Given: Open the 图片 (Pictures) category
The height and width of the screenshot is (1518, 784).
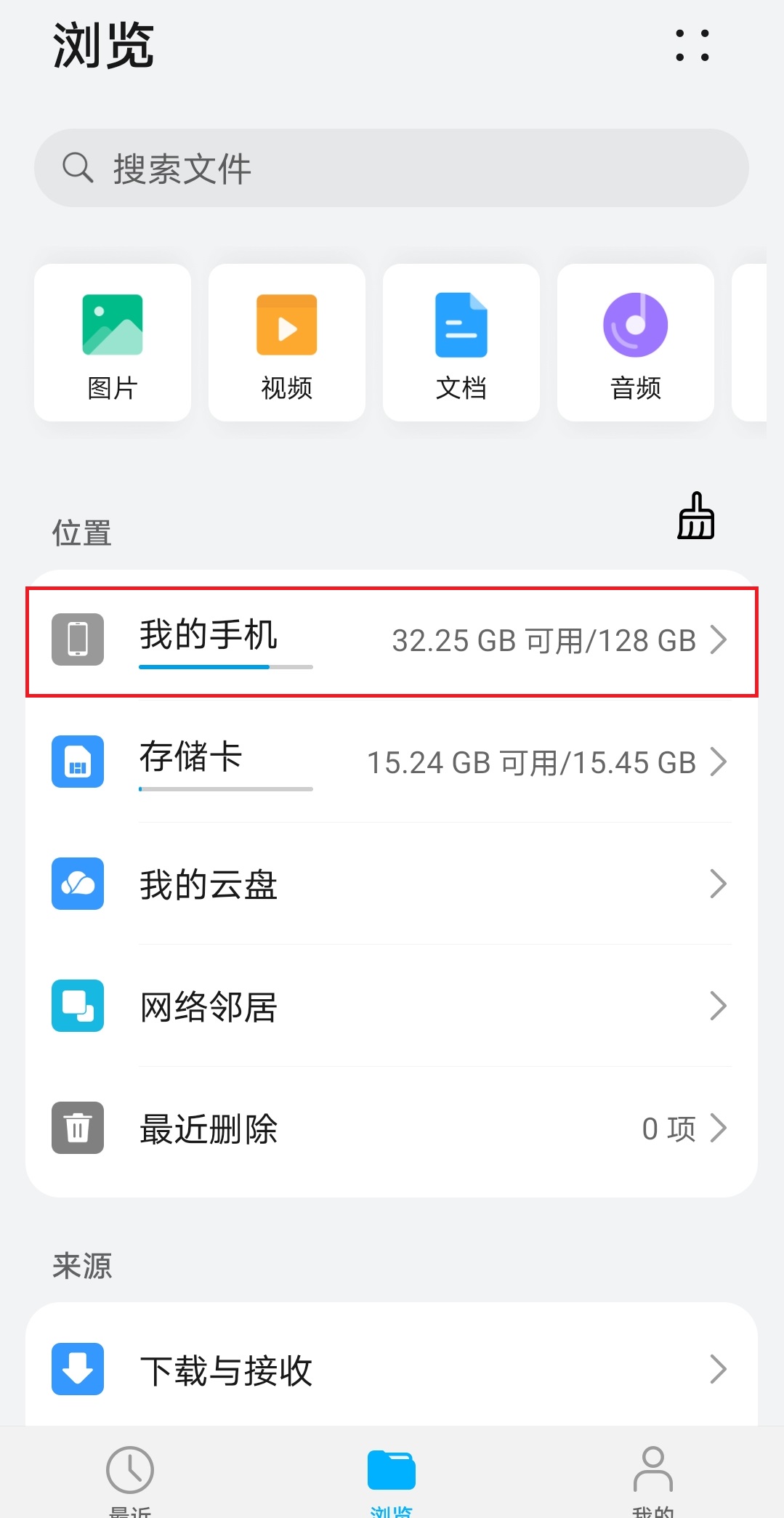Looking at the screenshot, I should [x=111, y=342].
